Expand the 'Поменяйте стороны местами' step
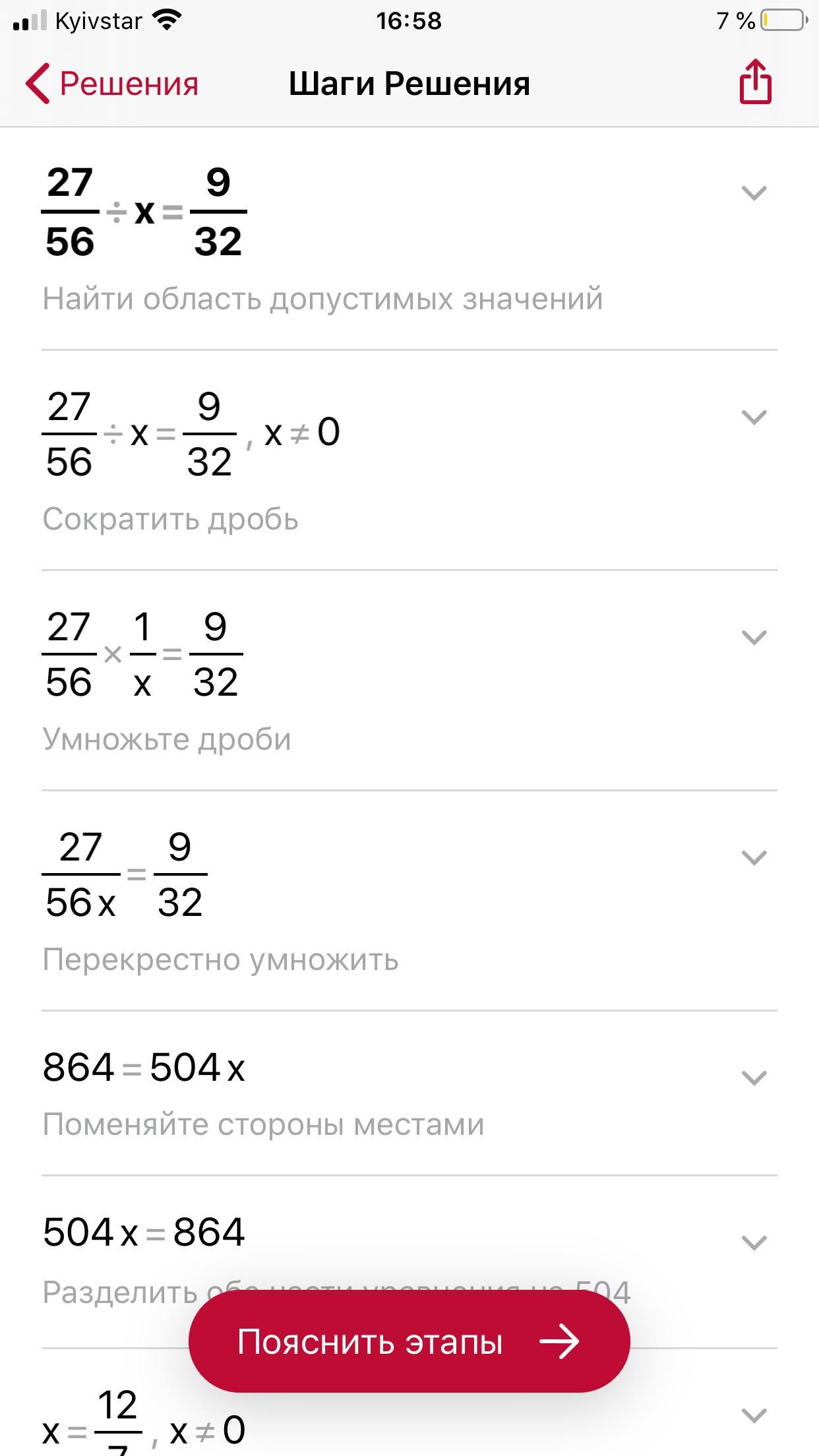The height and width of the screenshot is (1456, 819). [754, 1077]
